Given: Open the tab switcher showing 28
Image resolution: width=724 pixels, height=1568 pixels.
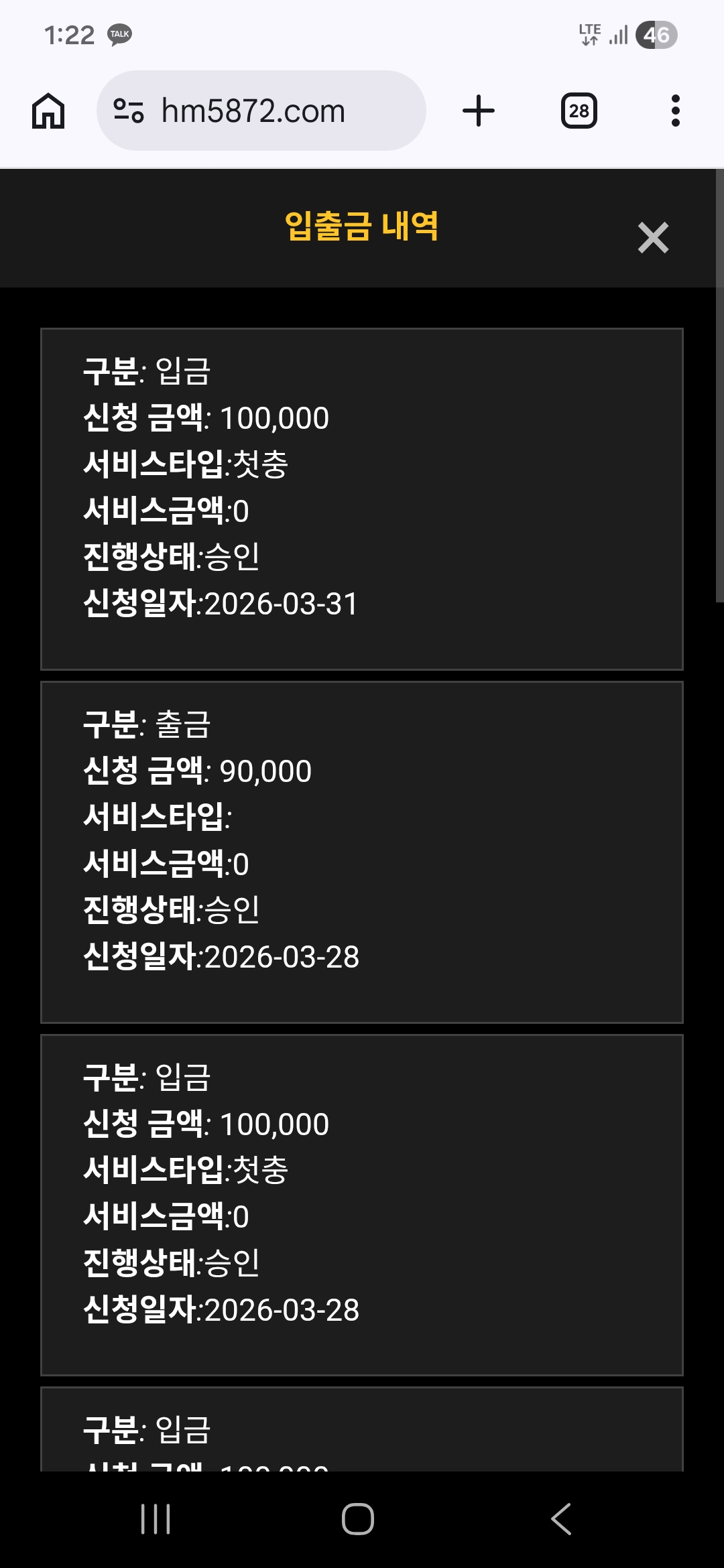Looking at the screenshot, I should [579, 111].
